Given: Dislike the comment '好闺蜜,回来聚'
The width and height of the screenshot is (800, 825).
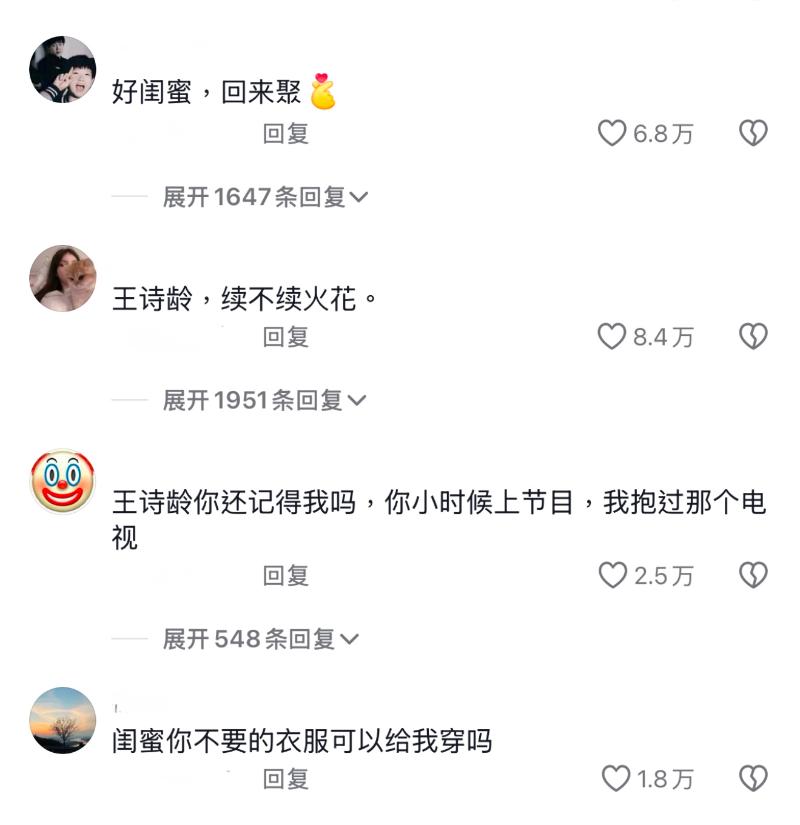Looking at the screenshot, I should click(753, 133).
